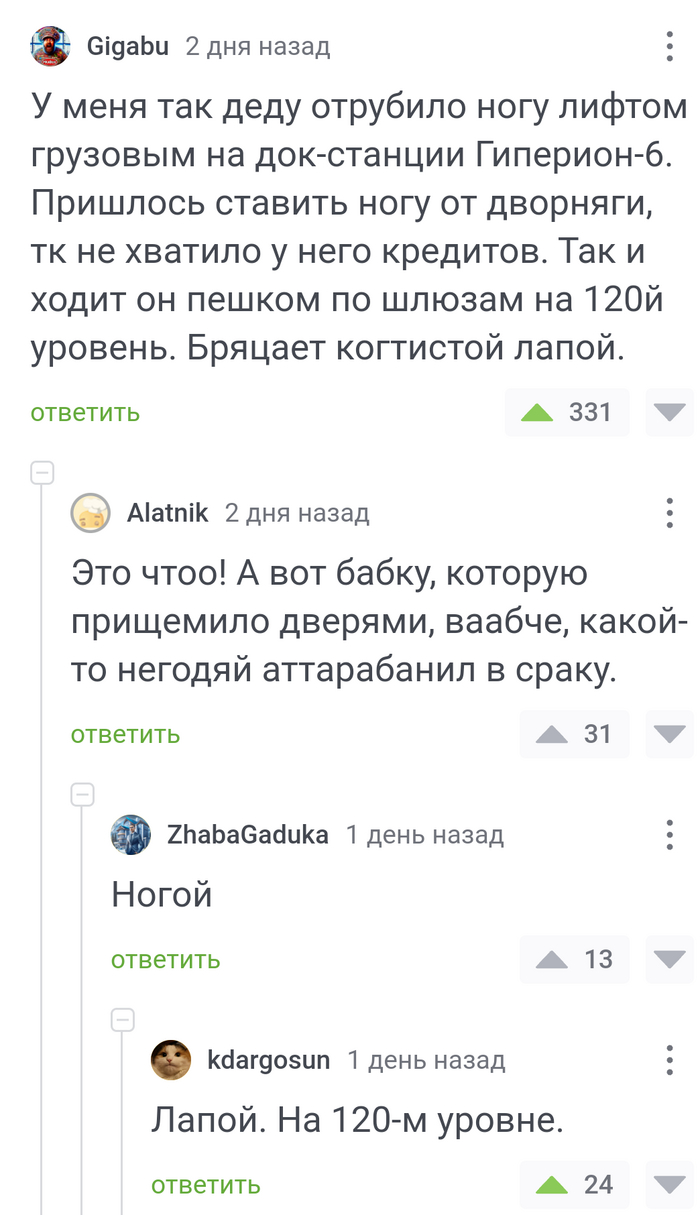The height and width of the screenshot is (1215, 700).
Task: Reply to ZhabaGaduka's comment
Action: click(165, 960)
